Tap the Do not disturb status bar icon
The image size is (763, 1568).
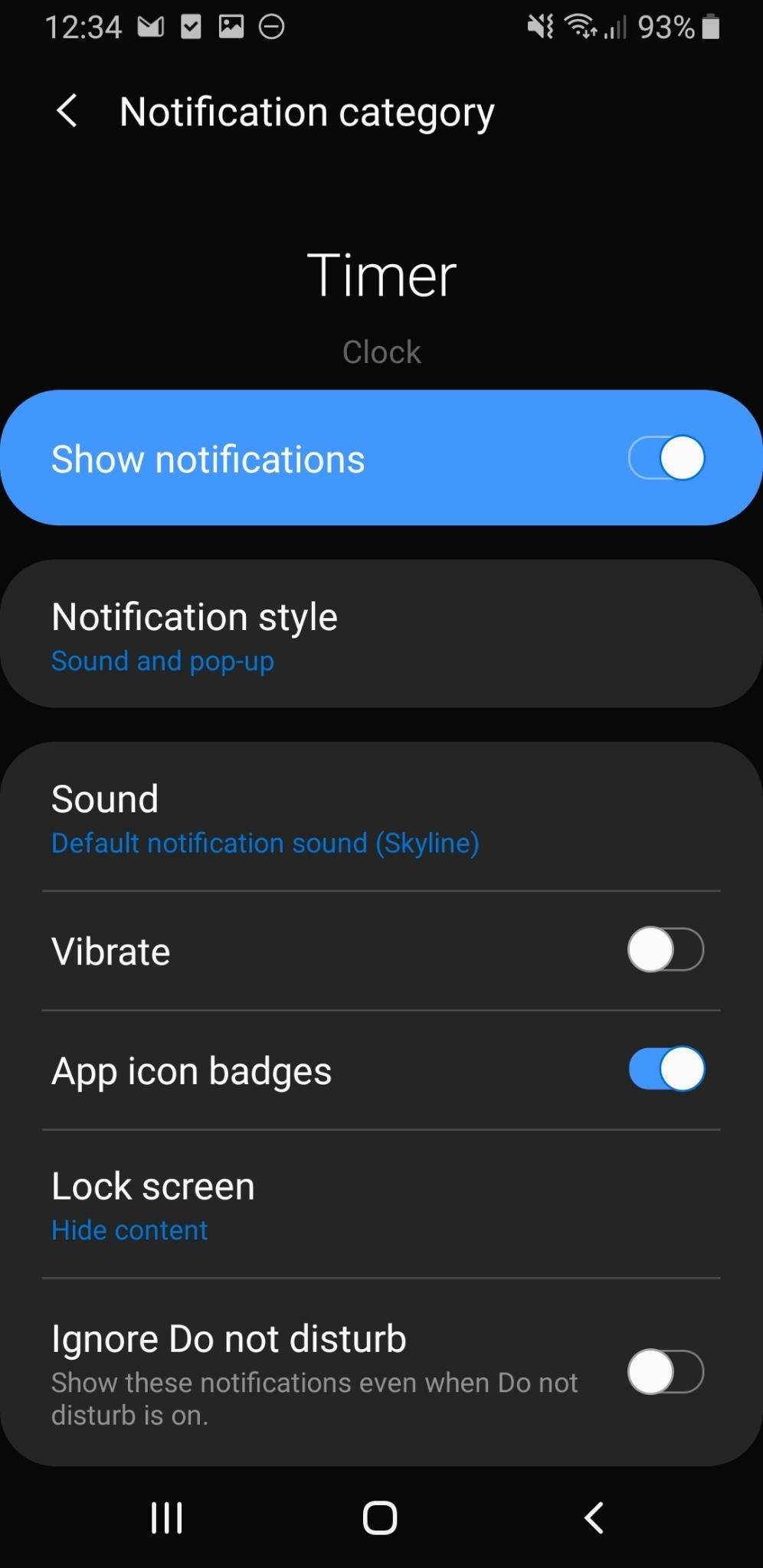pos(272,26)
